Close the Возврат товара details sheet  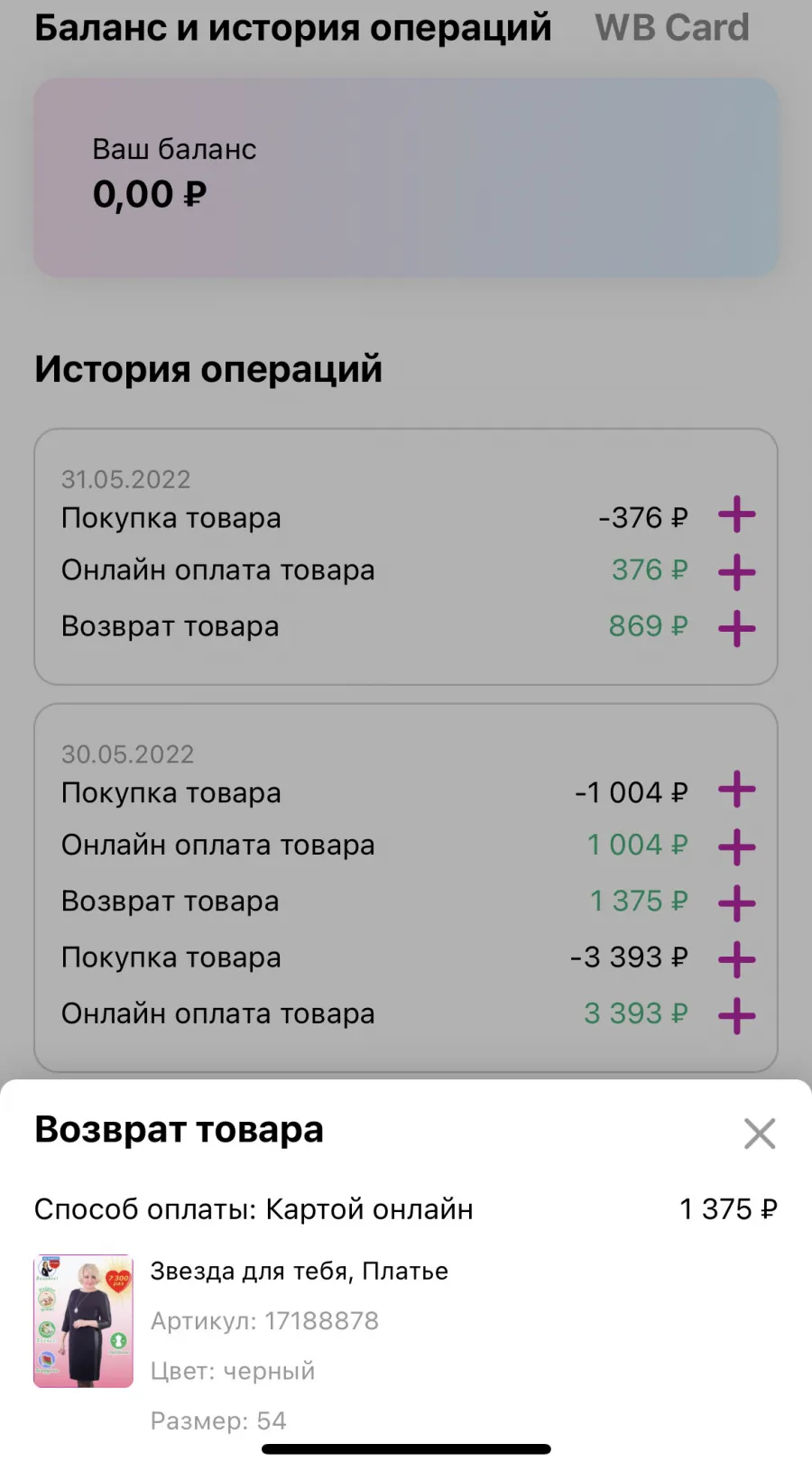coord(760,1133)
